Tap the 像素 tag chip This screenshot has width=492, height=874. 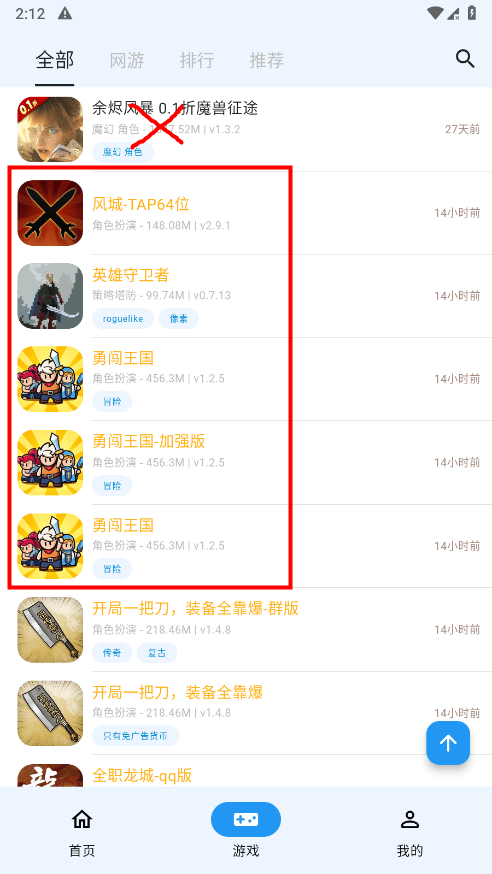click(179, 319)
